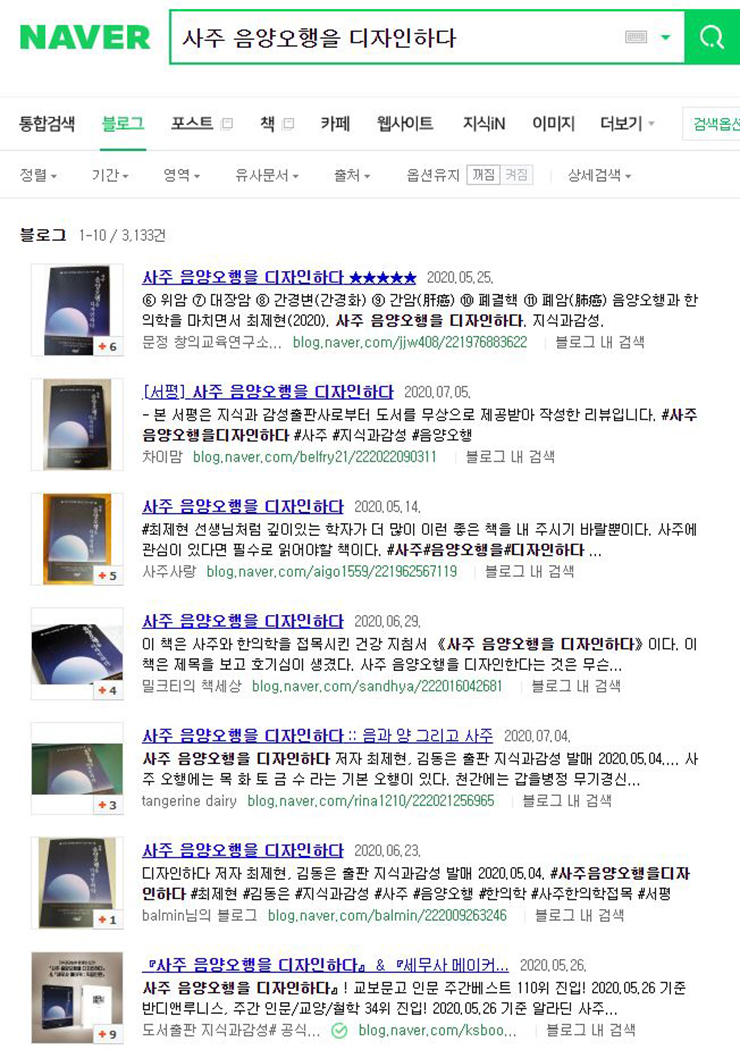This screenshot has height=1050, width=740.
Task: Expand 상세검색 options
Action: click(599, 175)
